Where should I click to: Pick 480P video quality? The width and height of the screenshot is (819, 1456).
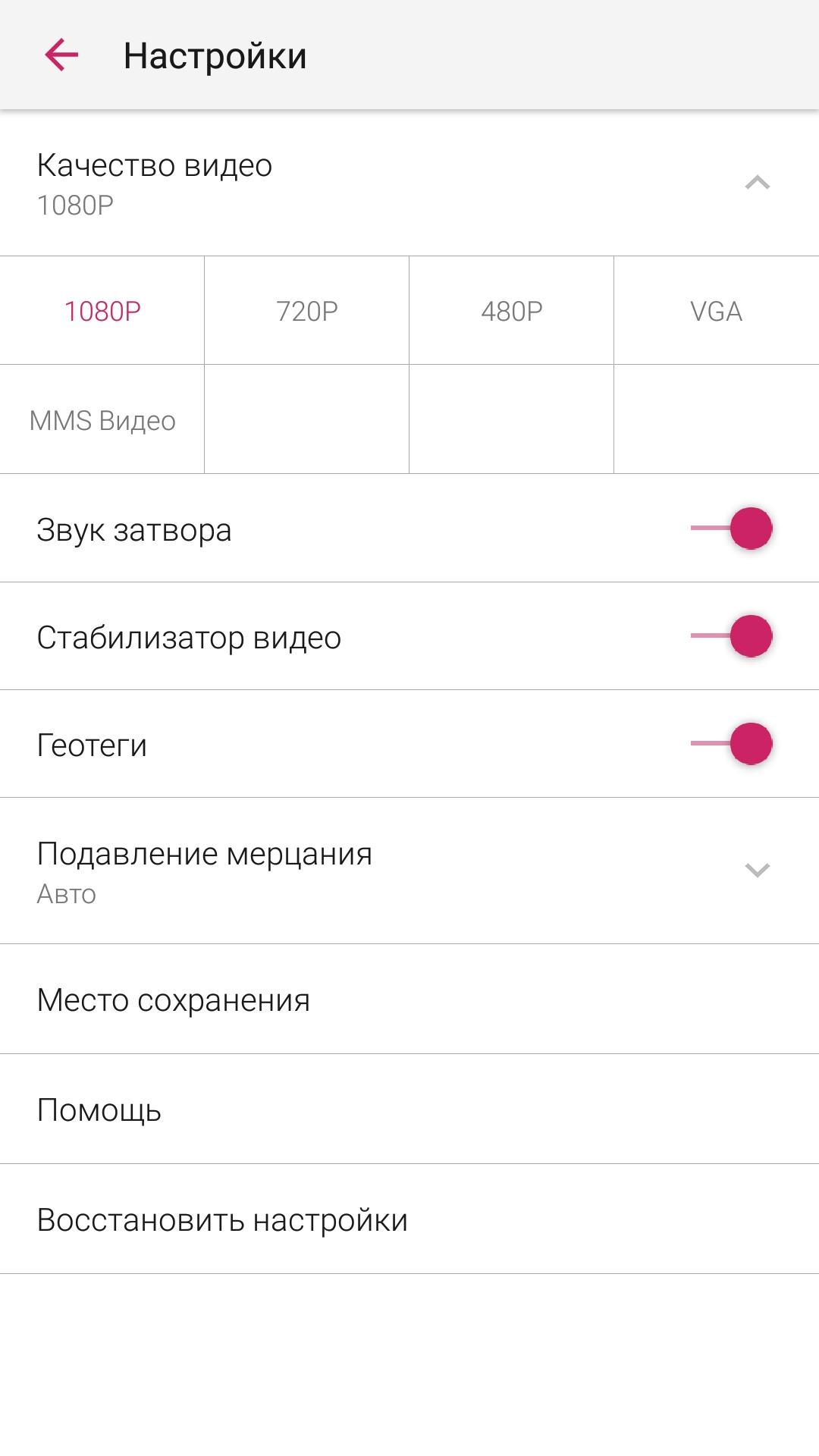tap(512, 311)
